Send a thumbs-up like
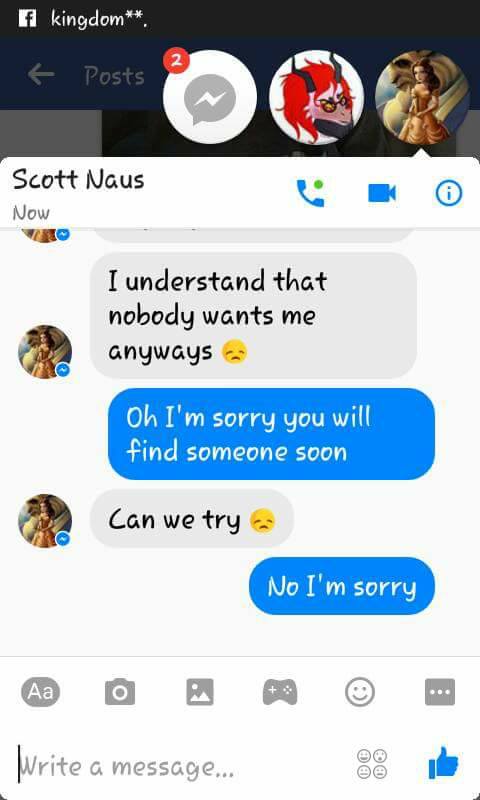This screenshot has width=480, height=800. pyautogui.click(x=443, y=763)
